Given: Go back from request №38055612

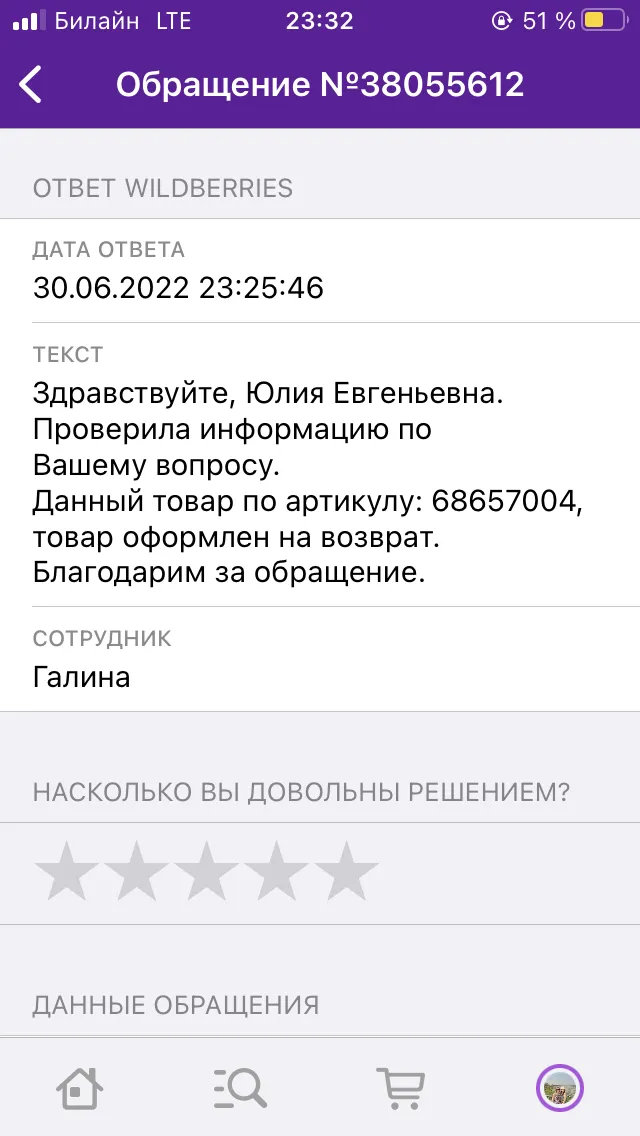Looking at the screenshot, I should [30, 85].
